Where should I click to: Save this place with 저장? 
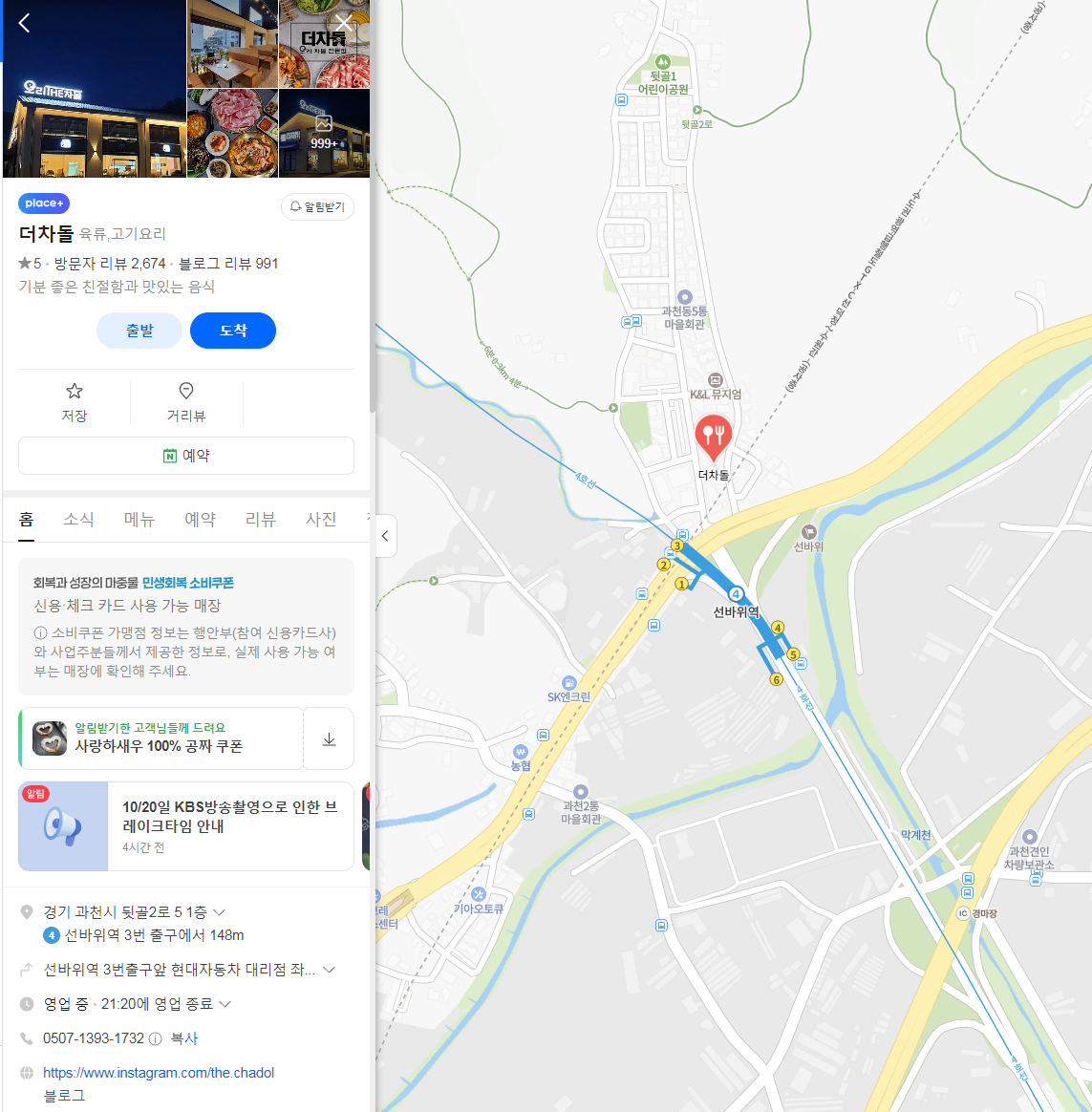coord(75,402)
